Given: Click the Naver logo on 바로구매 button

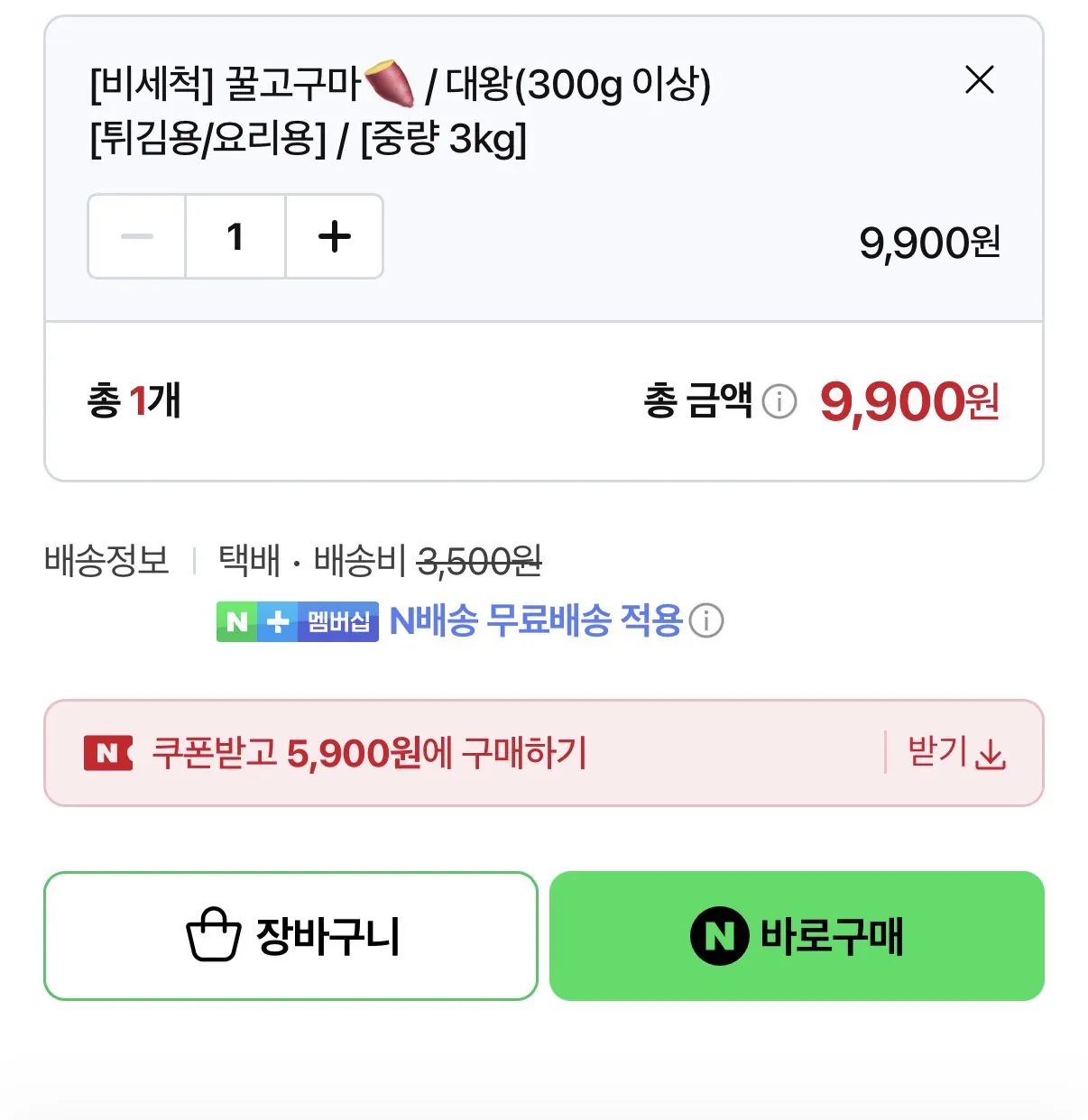Looking at the screenshot, I should 719,937.
